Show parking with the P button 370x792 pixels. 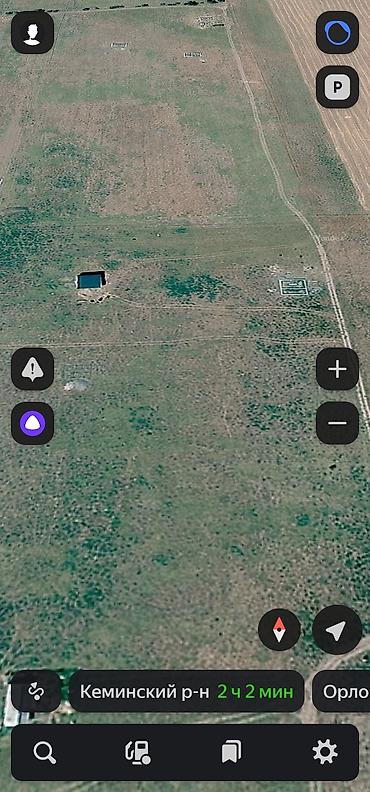(337, 87)
